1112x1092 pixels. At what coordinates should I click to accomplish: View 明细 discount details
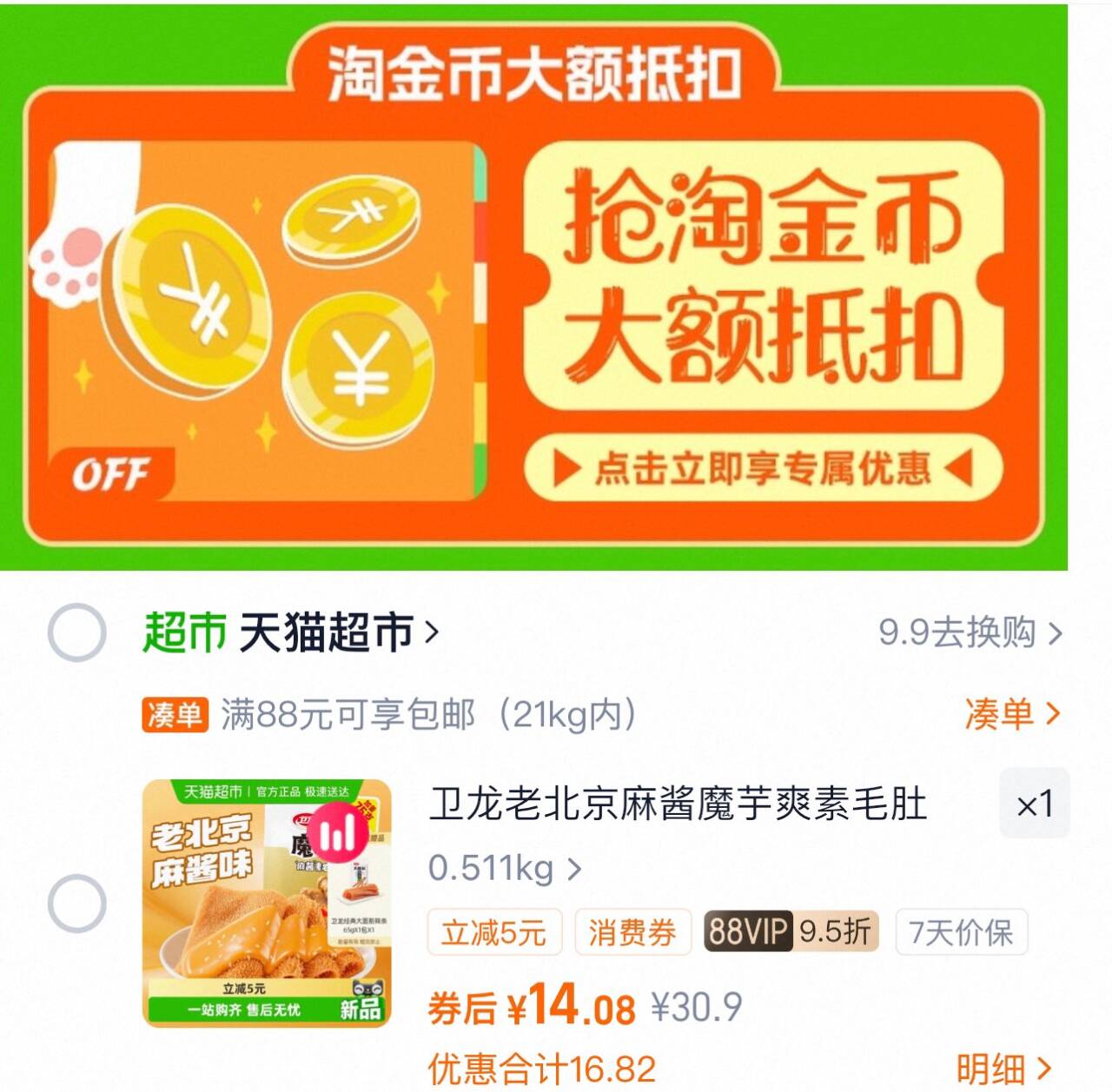coord(1003,1069)
